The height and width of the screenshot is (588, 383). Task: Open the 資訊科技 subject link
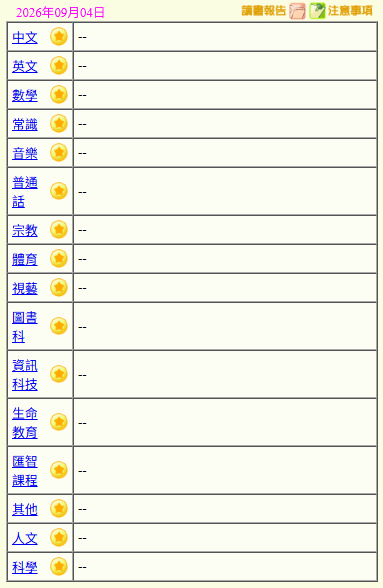click(25, 375)
